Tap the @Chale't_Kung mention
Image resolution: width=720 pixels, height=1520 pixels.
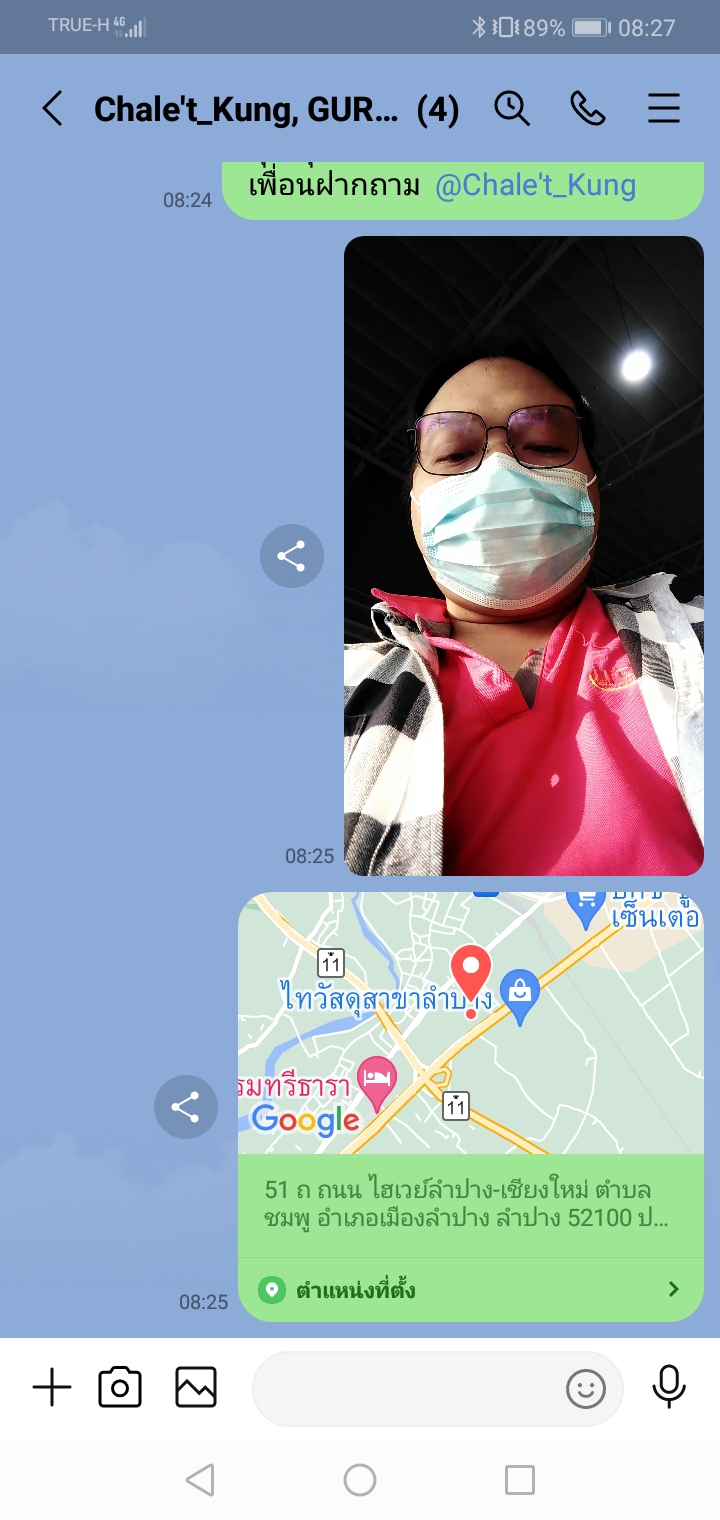(535, 185)
